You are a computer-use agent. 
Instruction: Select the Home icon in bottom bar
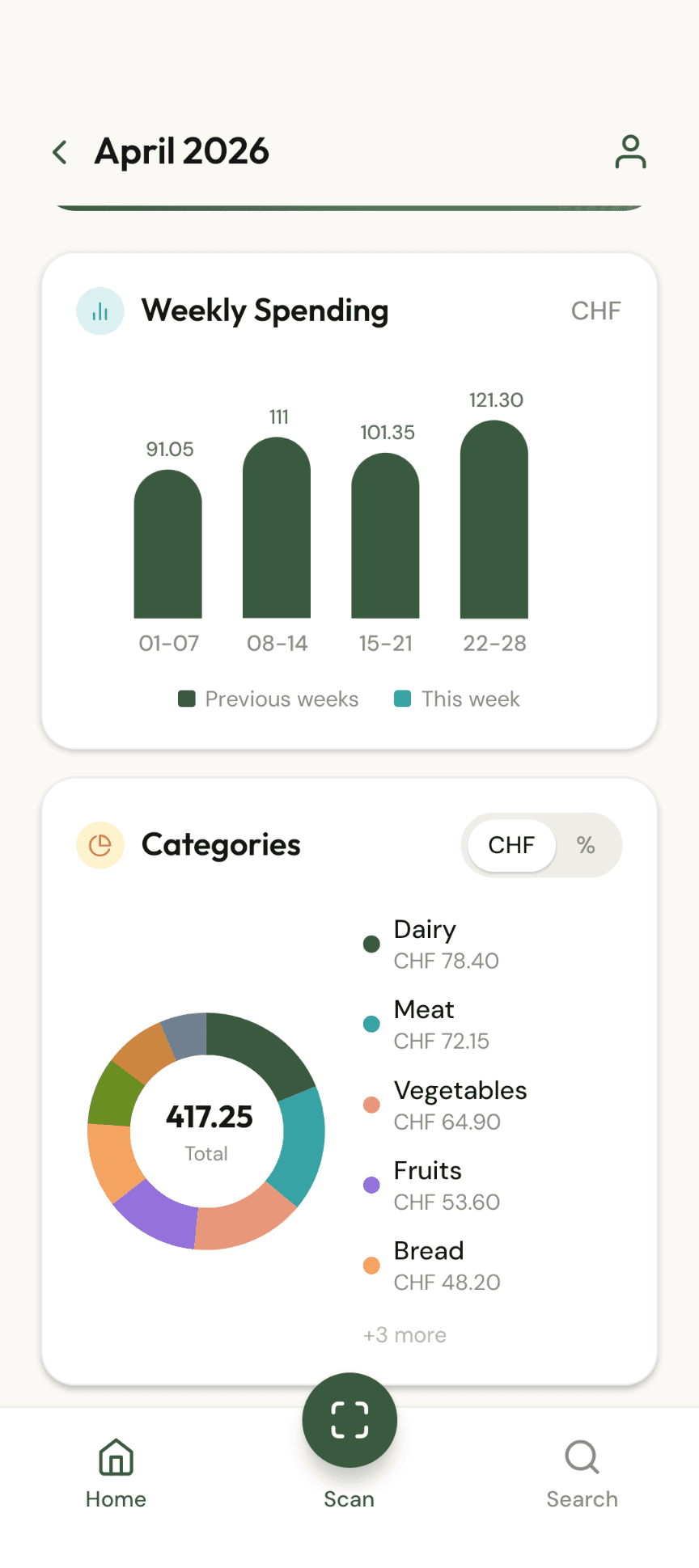(116, 1456)
